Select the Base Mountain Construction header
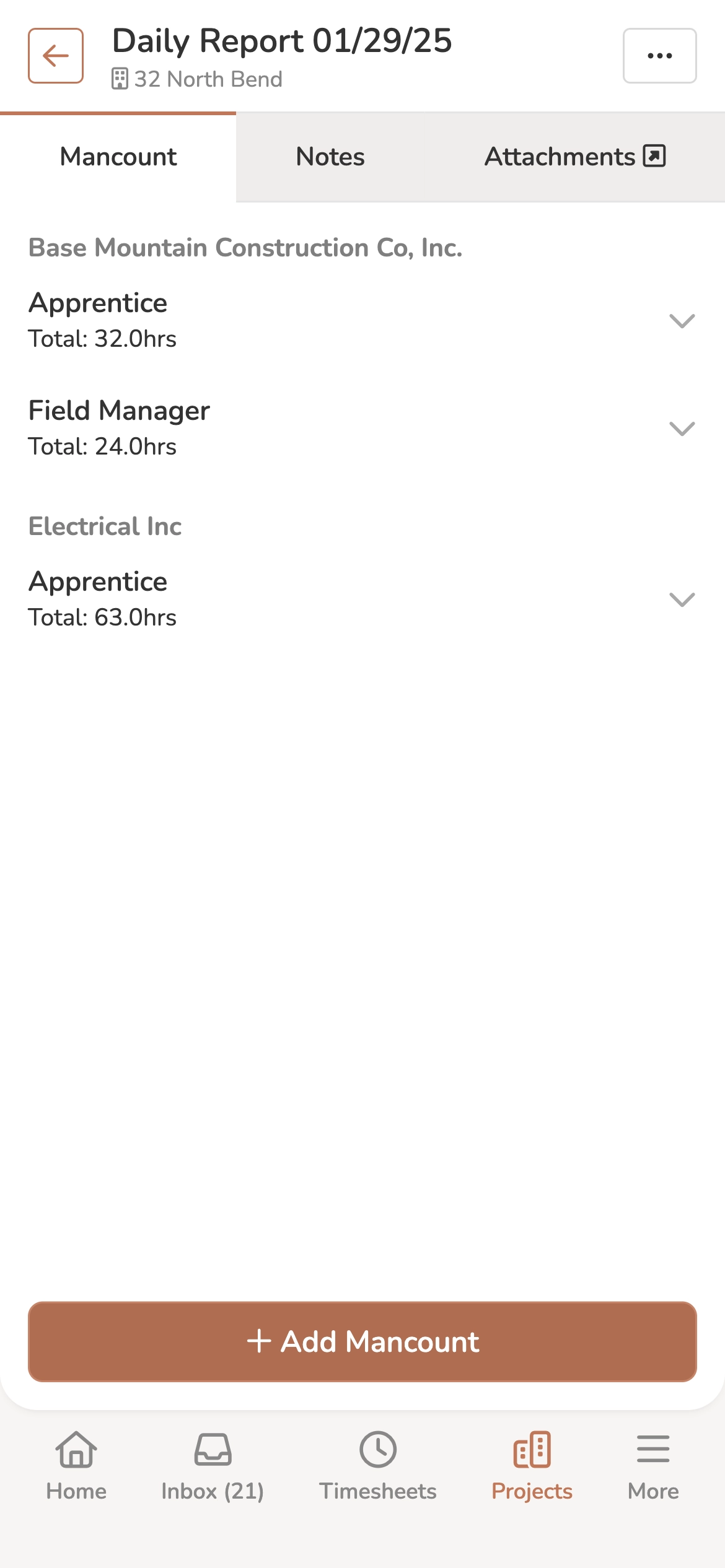The image size is (725, 1568). (x=245, y=246)
